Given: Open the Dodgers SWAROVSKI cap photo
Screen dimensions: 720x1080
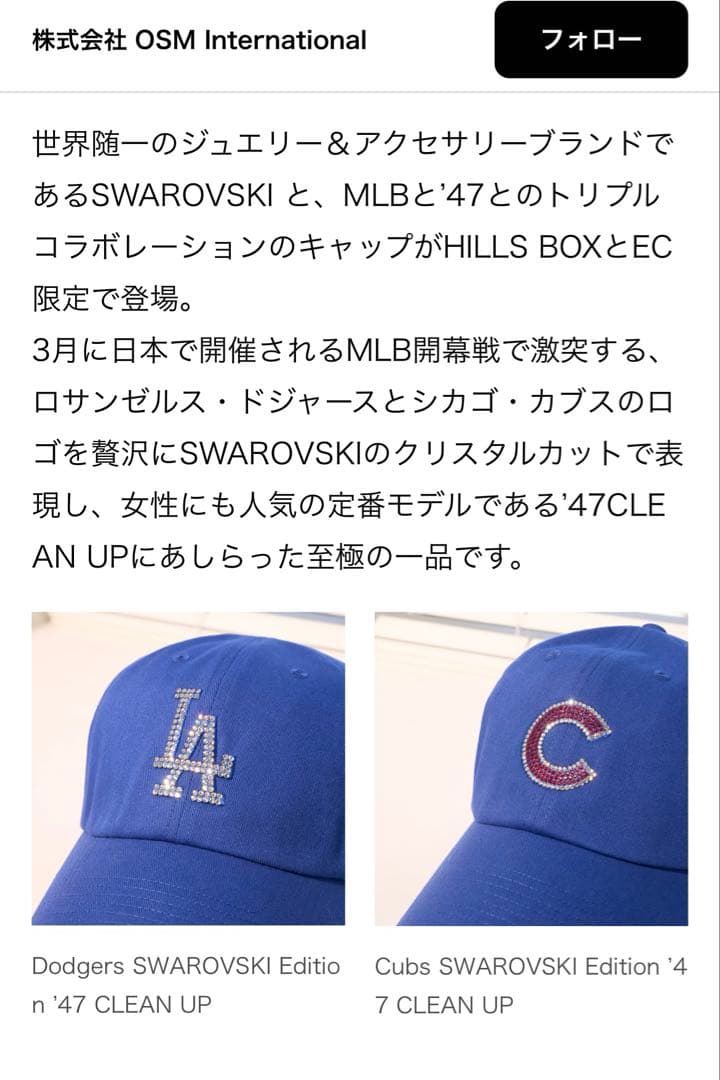Looking at the screenshot, I should point(186,770).
